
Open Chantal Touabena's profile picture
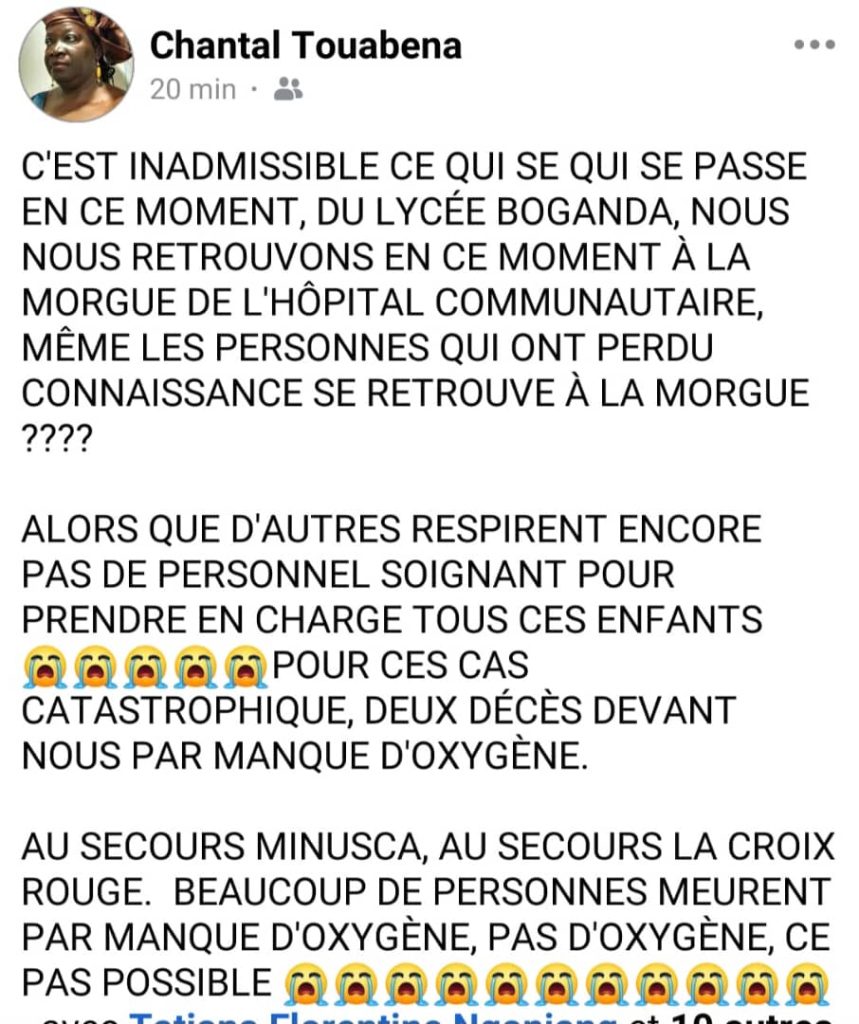coord(76,64)
